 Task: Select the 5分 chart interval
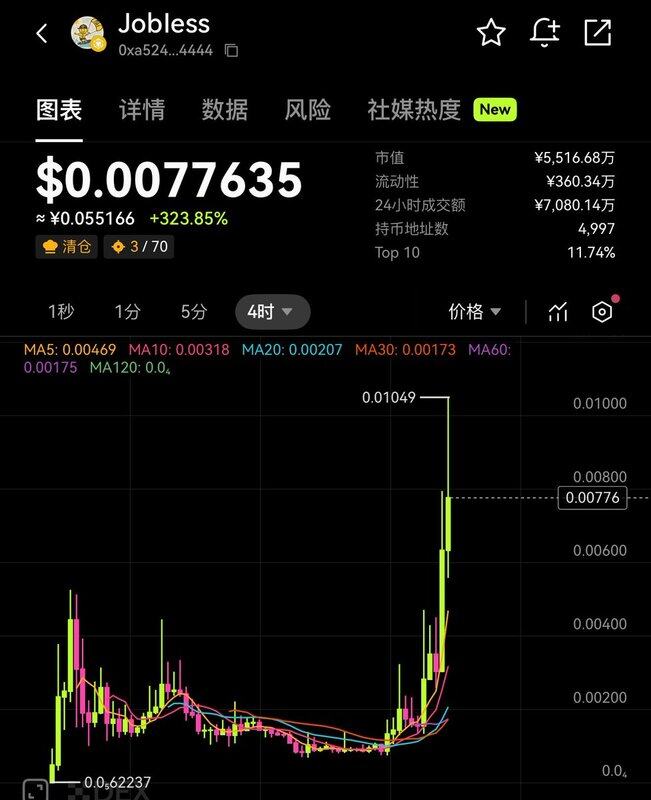(x=193, y=312)
